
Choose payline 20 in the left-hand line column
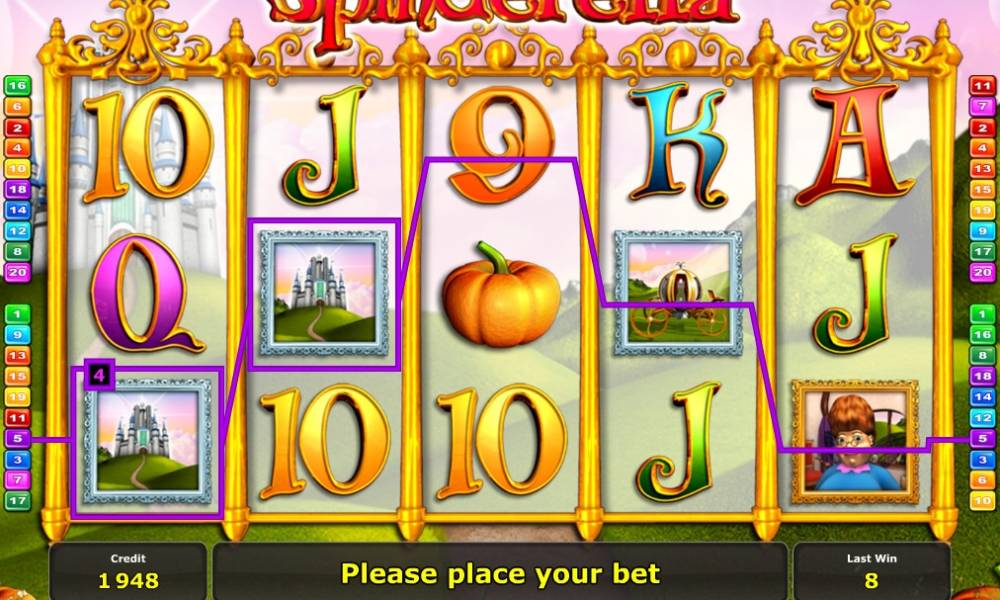pyautogui.click(x=17, y=272)
